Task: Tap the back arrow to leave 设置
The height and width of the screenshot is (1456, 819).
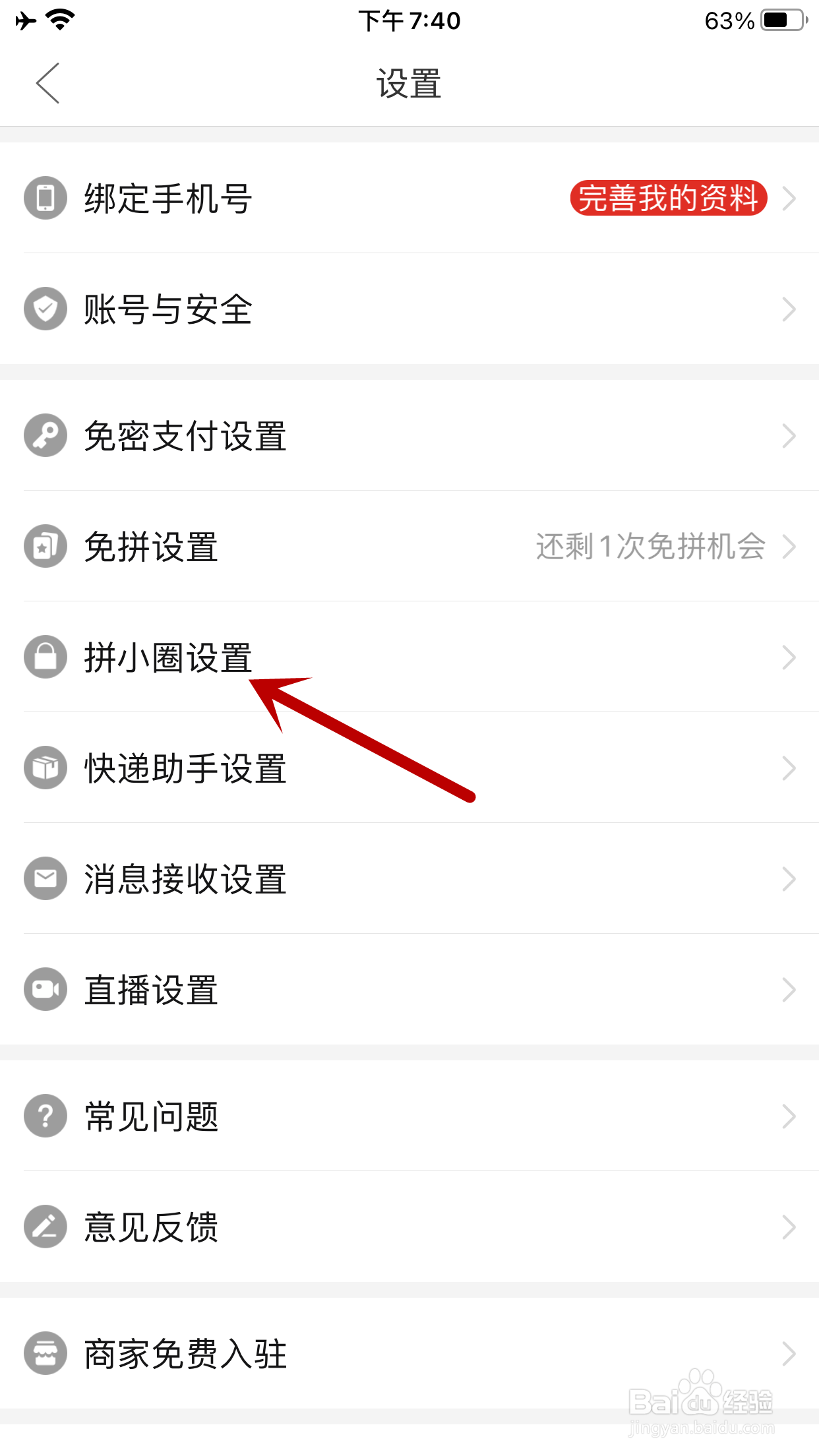Action: point(46,83)
